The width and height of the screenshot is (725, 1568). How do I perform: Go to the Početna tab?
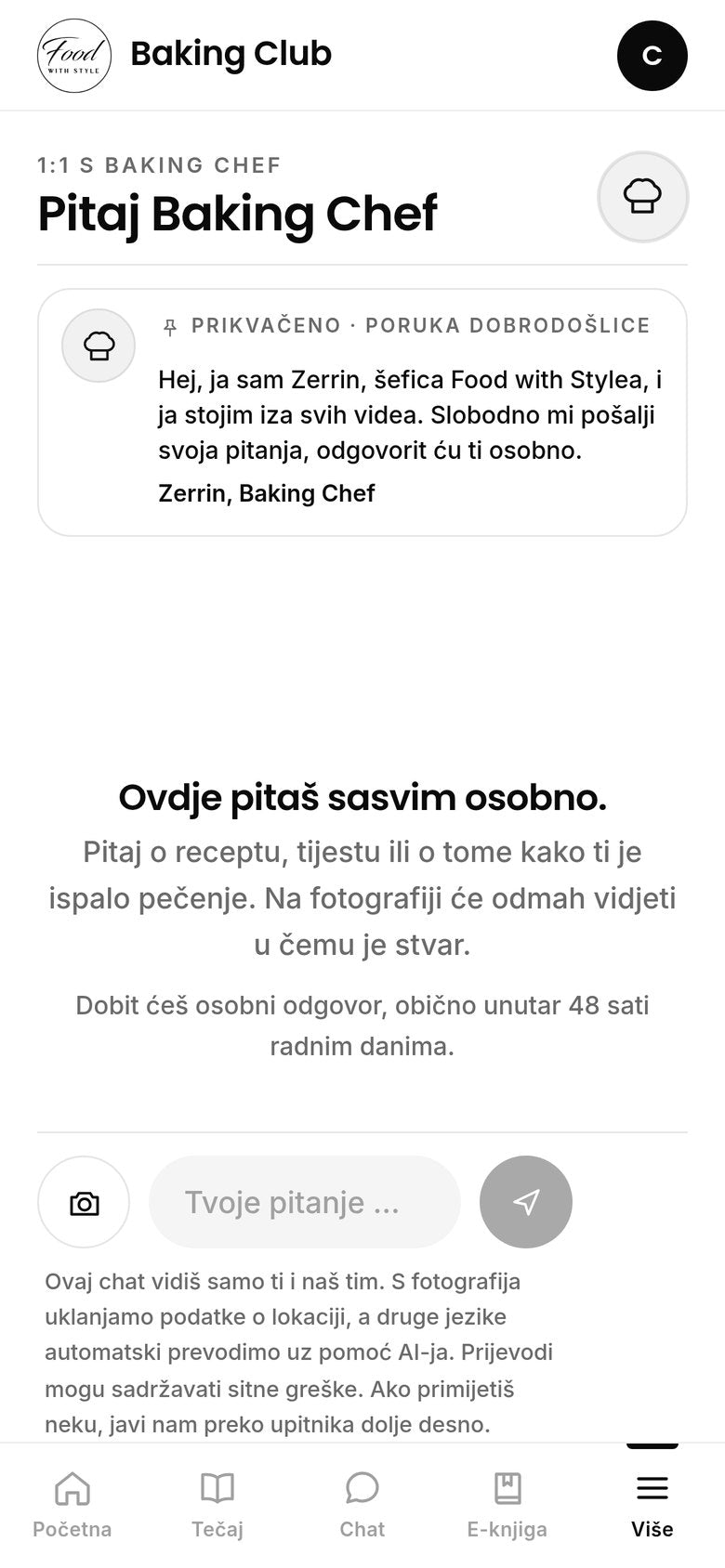(72, 1505)
